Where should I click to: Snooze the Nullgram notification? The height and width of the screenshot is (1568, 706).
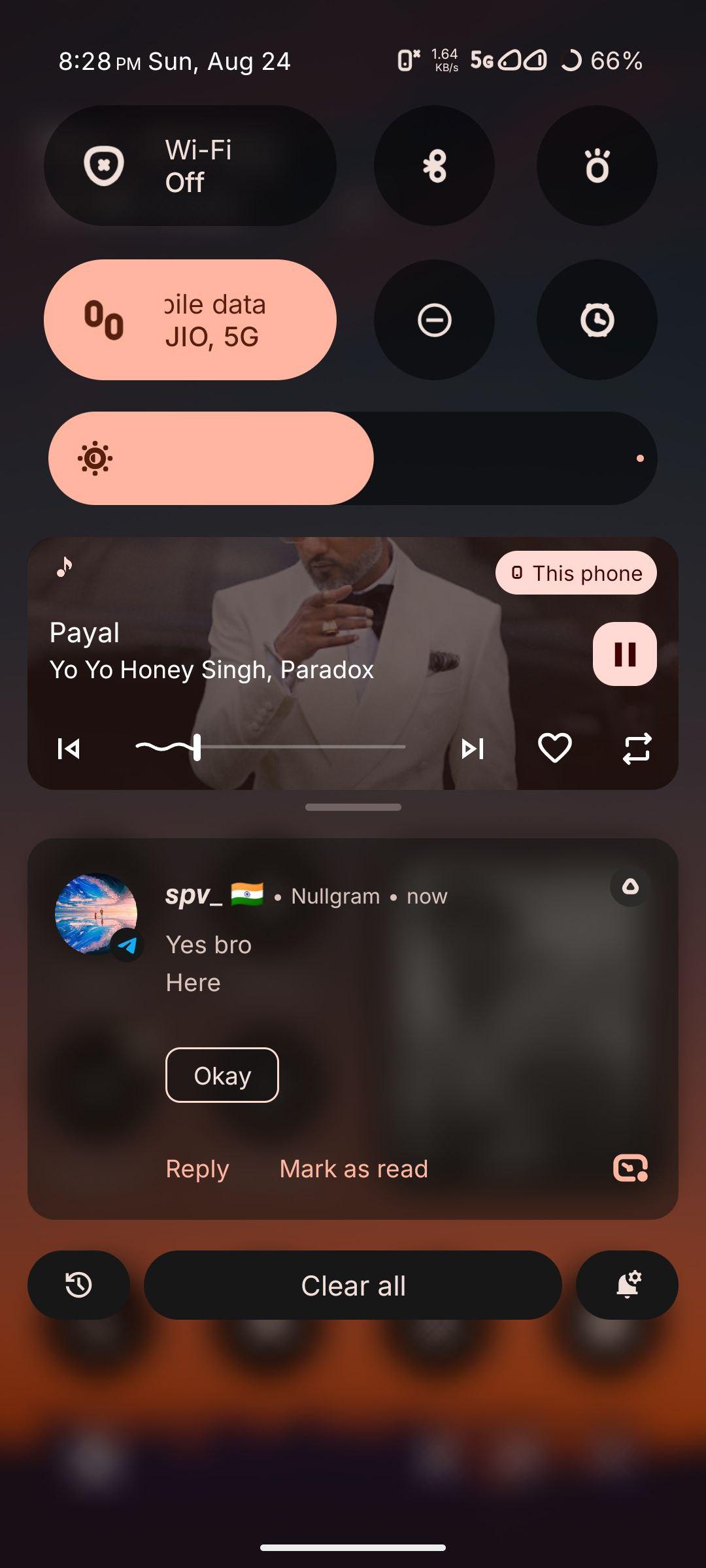pyautogui.click(x=630, y=1168)
